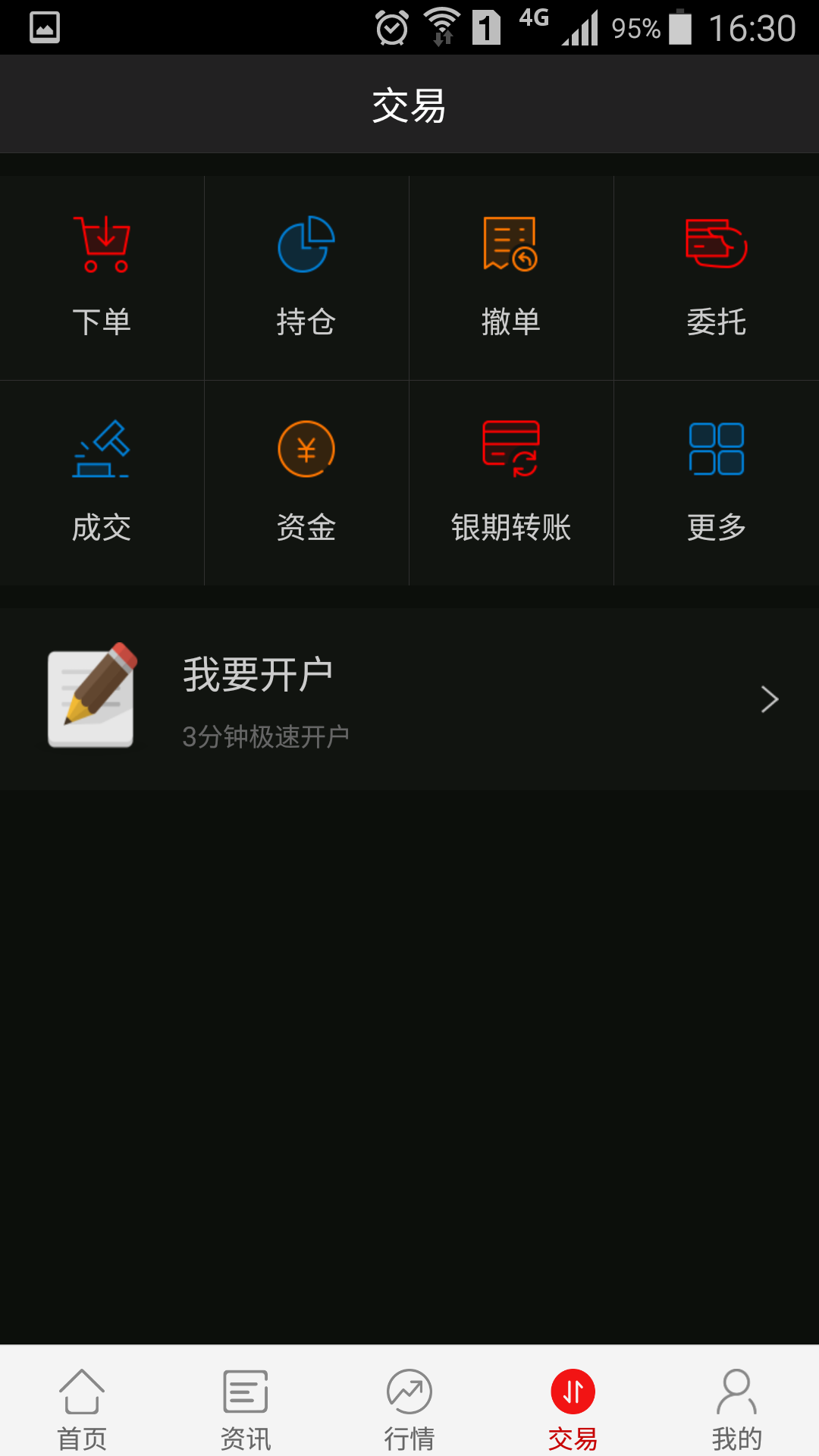Open the 委托 entrusted orders section
The image size is (819, 1456).
click(x=716, y=278)
